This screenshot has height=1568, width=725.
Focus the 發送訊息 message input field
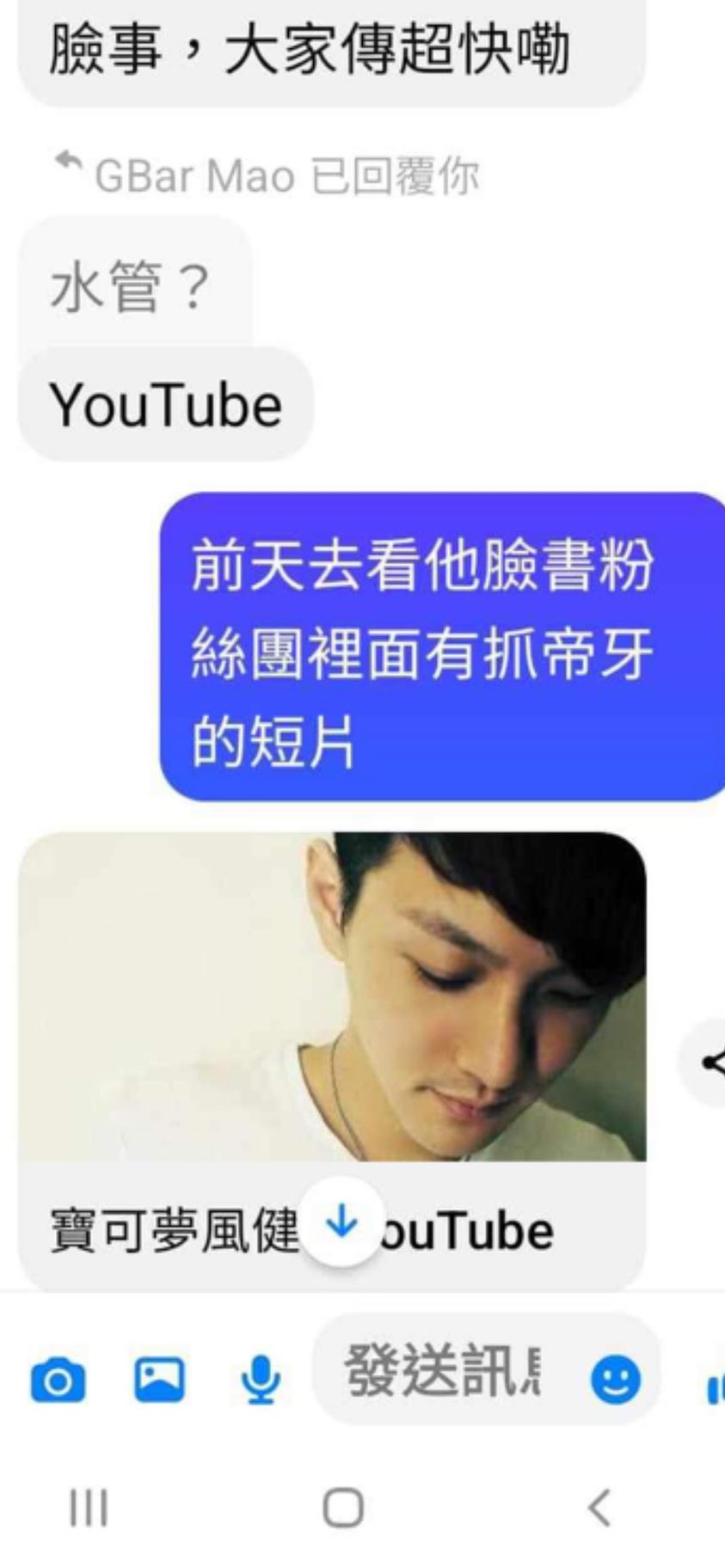[441, 1369]
